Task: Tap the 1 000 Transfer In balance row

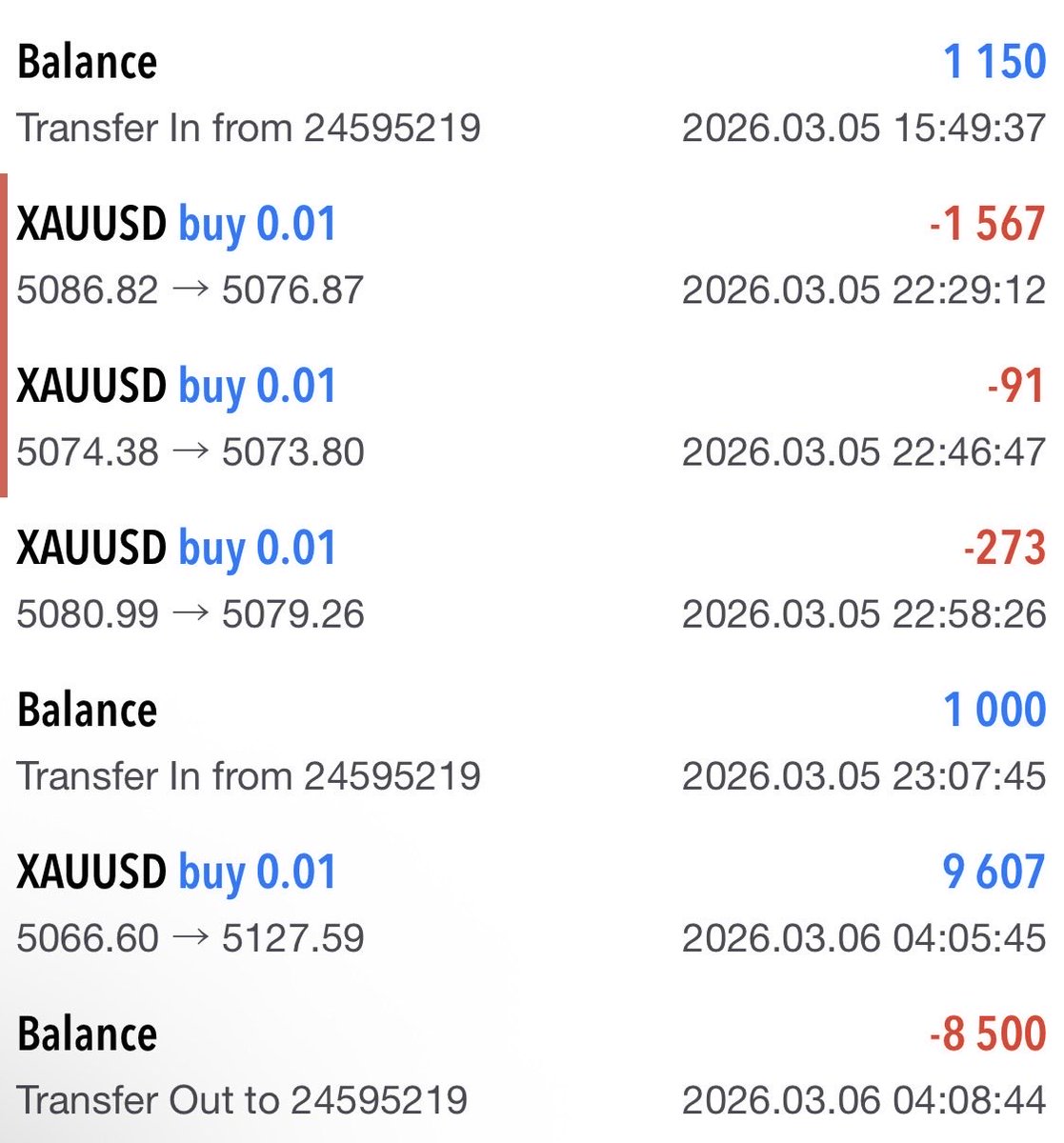Action: pyautogui.click(x=532, y=741)
